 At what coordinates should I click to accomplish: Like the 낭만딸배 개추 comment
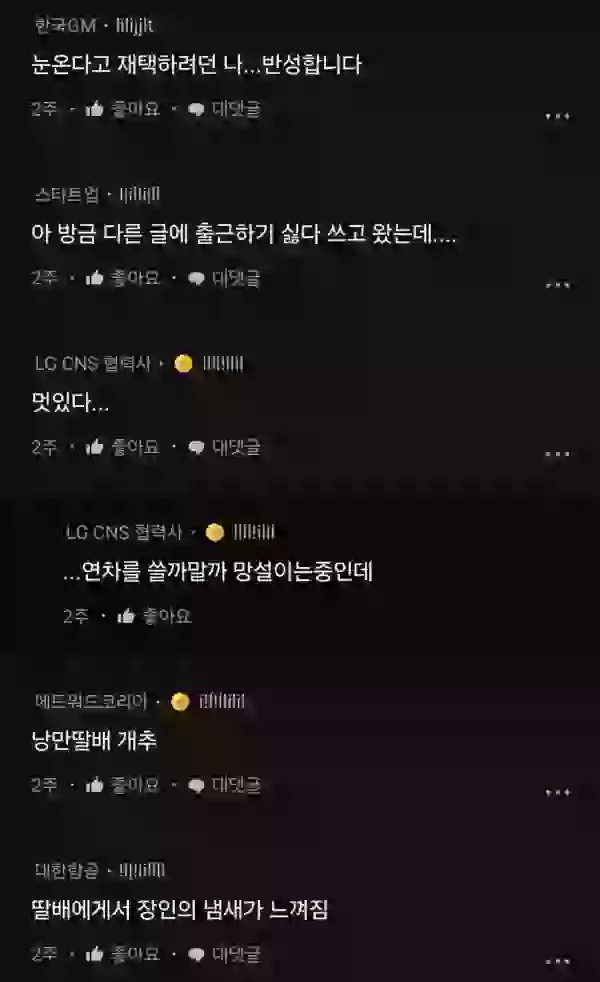point(123,785)
